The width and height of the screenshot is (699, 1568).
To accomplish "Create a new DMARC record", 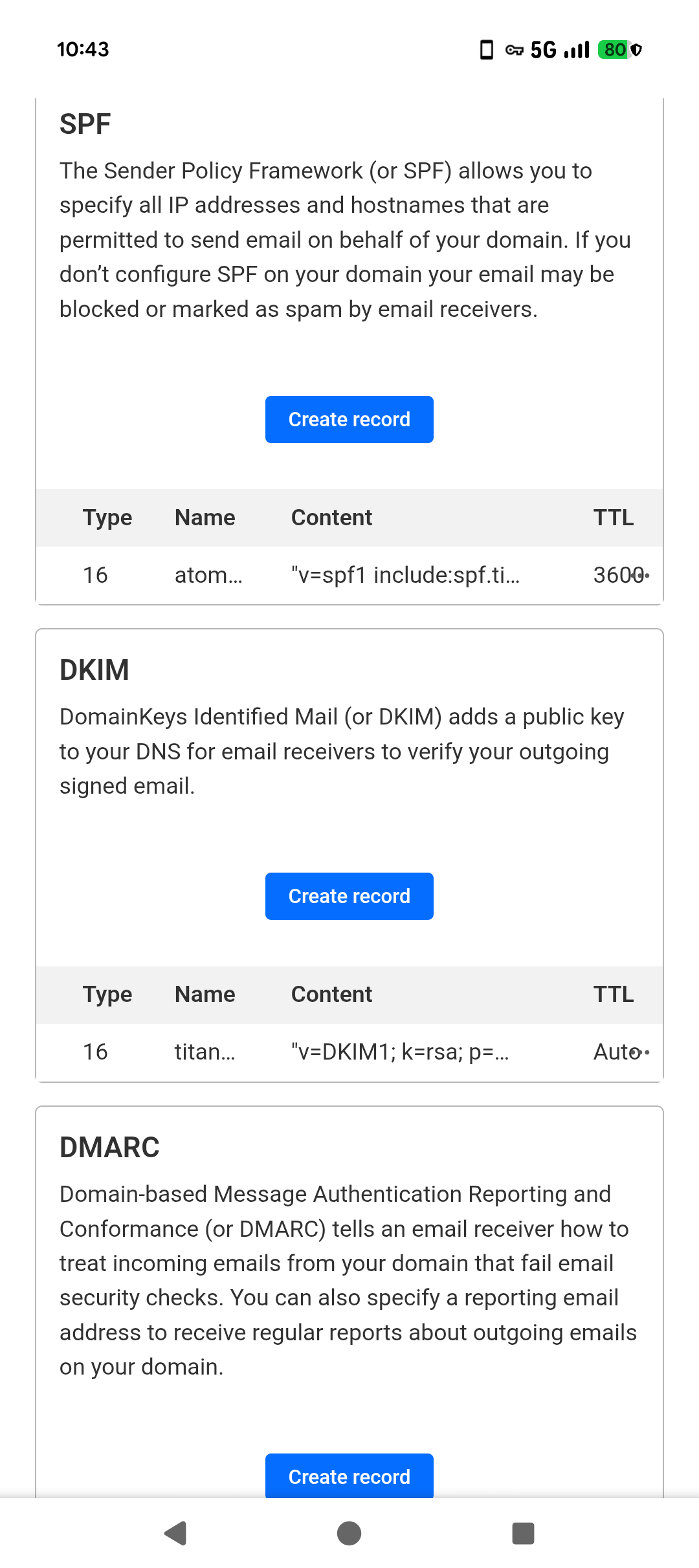I will 349,1476.
